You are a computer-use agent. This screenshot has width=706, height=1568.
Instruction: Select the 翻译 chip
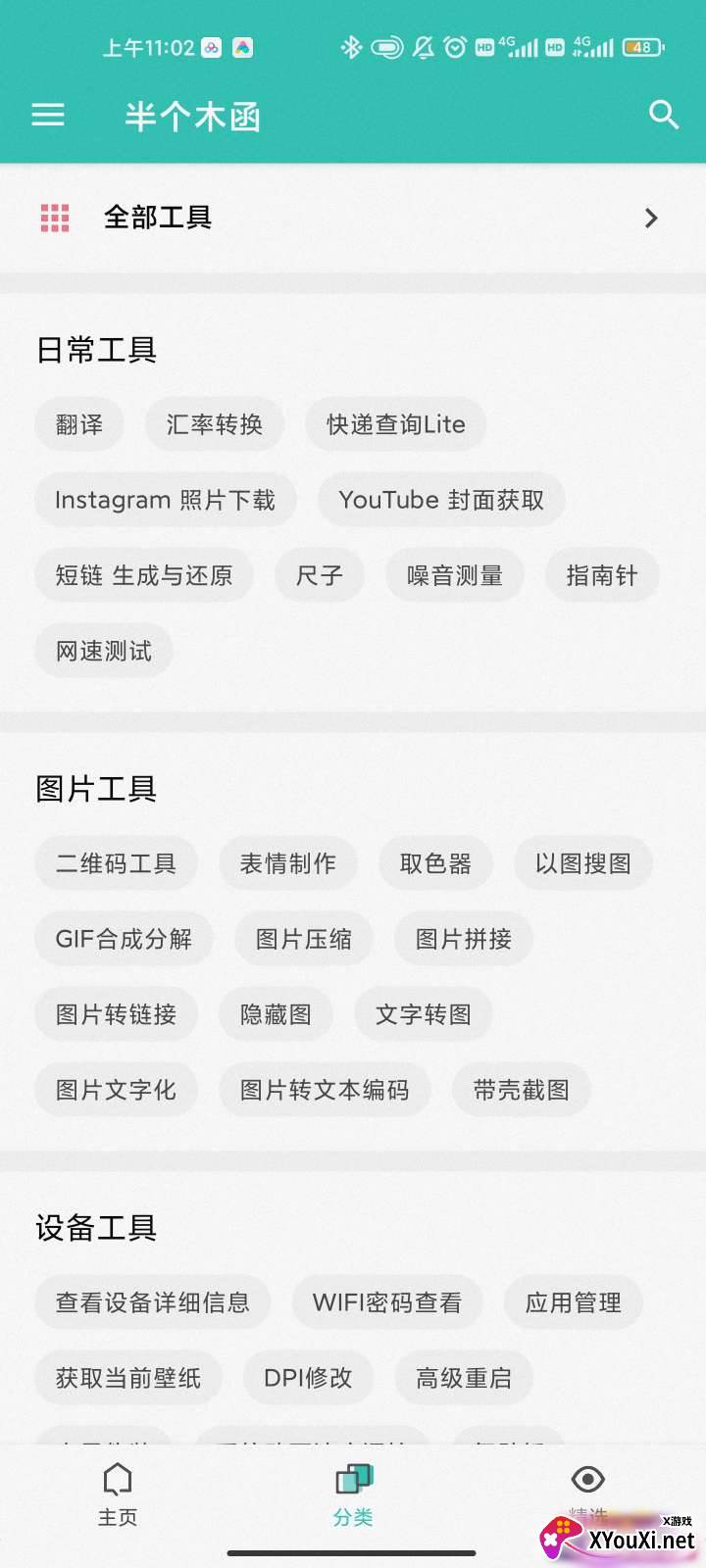tap(79, 424)
